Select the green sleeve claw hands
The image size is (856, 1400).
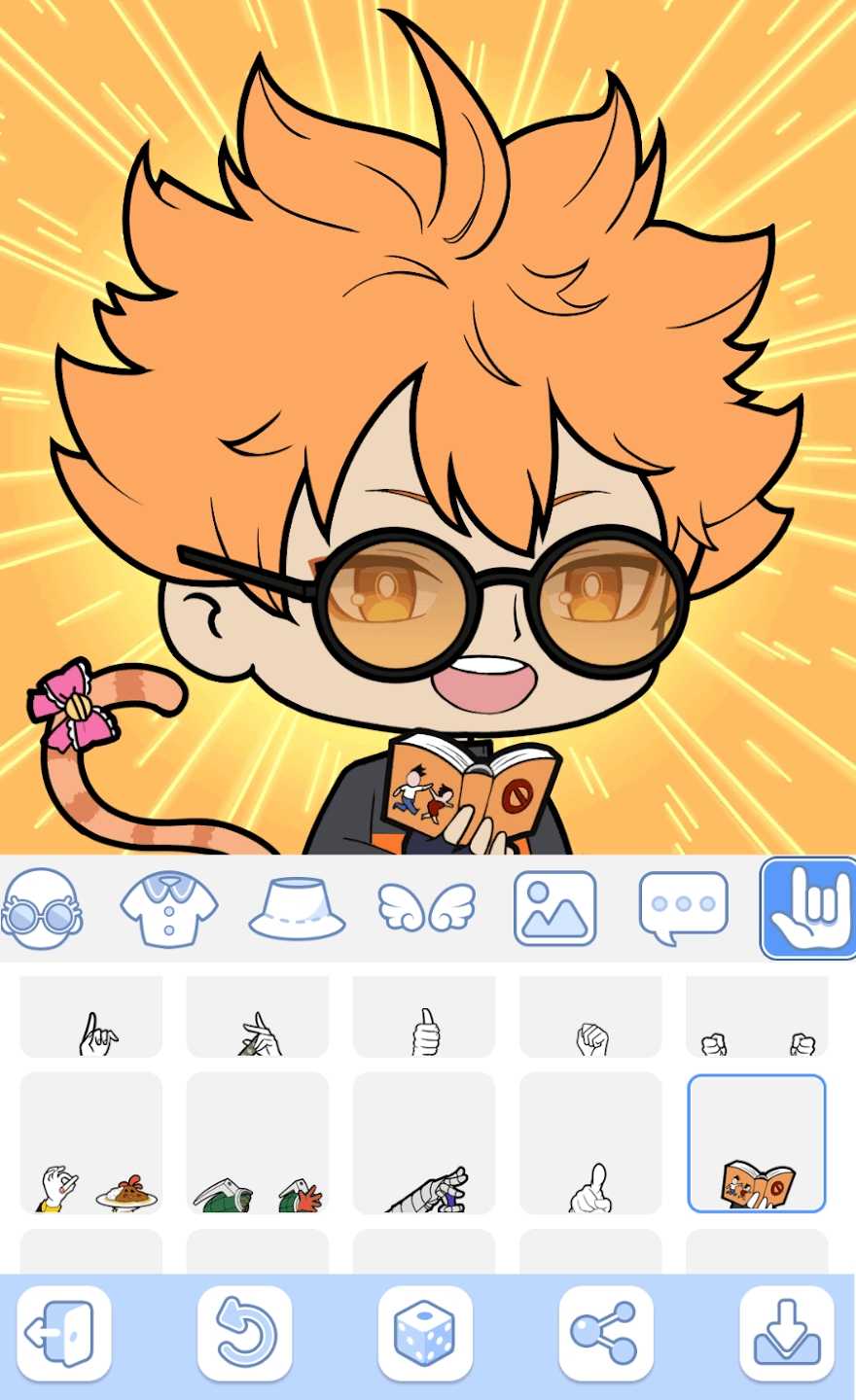point(258,1143)
